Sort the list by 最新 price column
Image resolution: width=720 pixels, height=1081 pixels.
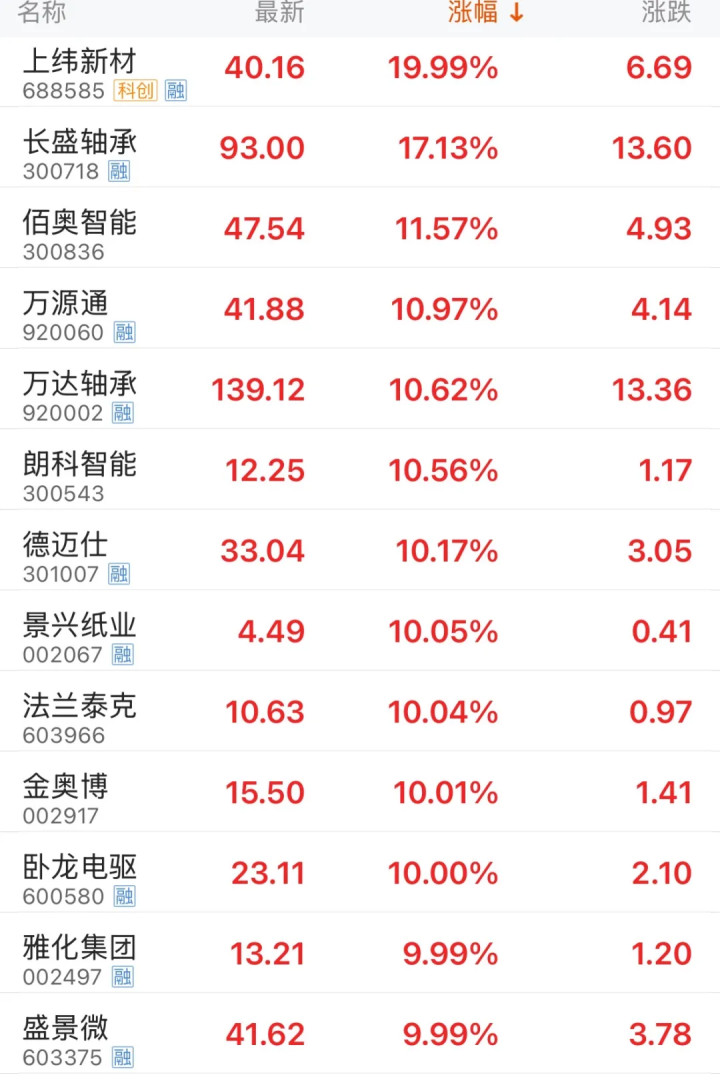pyautogui.click(x=279, y=13)
